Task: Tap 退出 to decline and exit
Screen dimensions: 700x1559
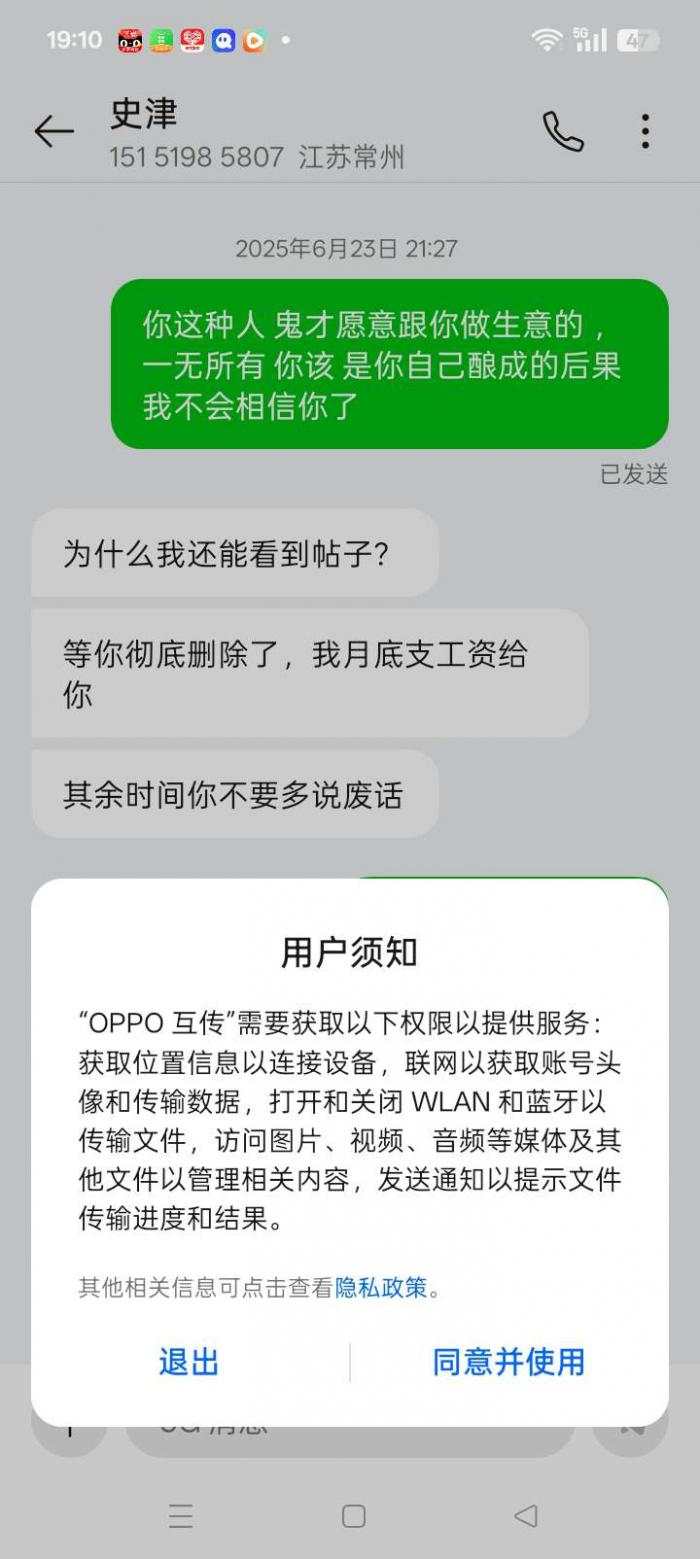Action: [188, 1362]
